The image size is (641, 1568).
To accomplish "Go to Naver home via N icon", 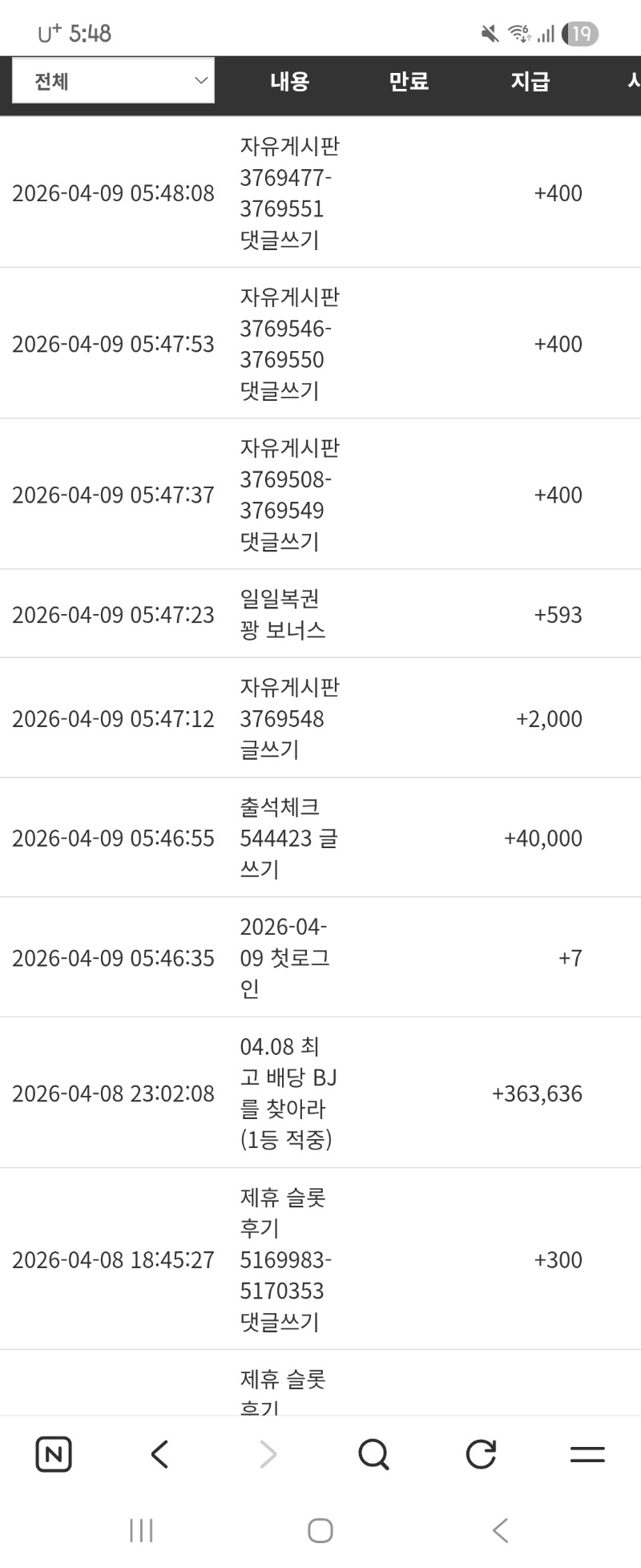I will 54,1454.
